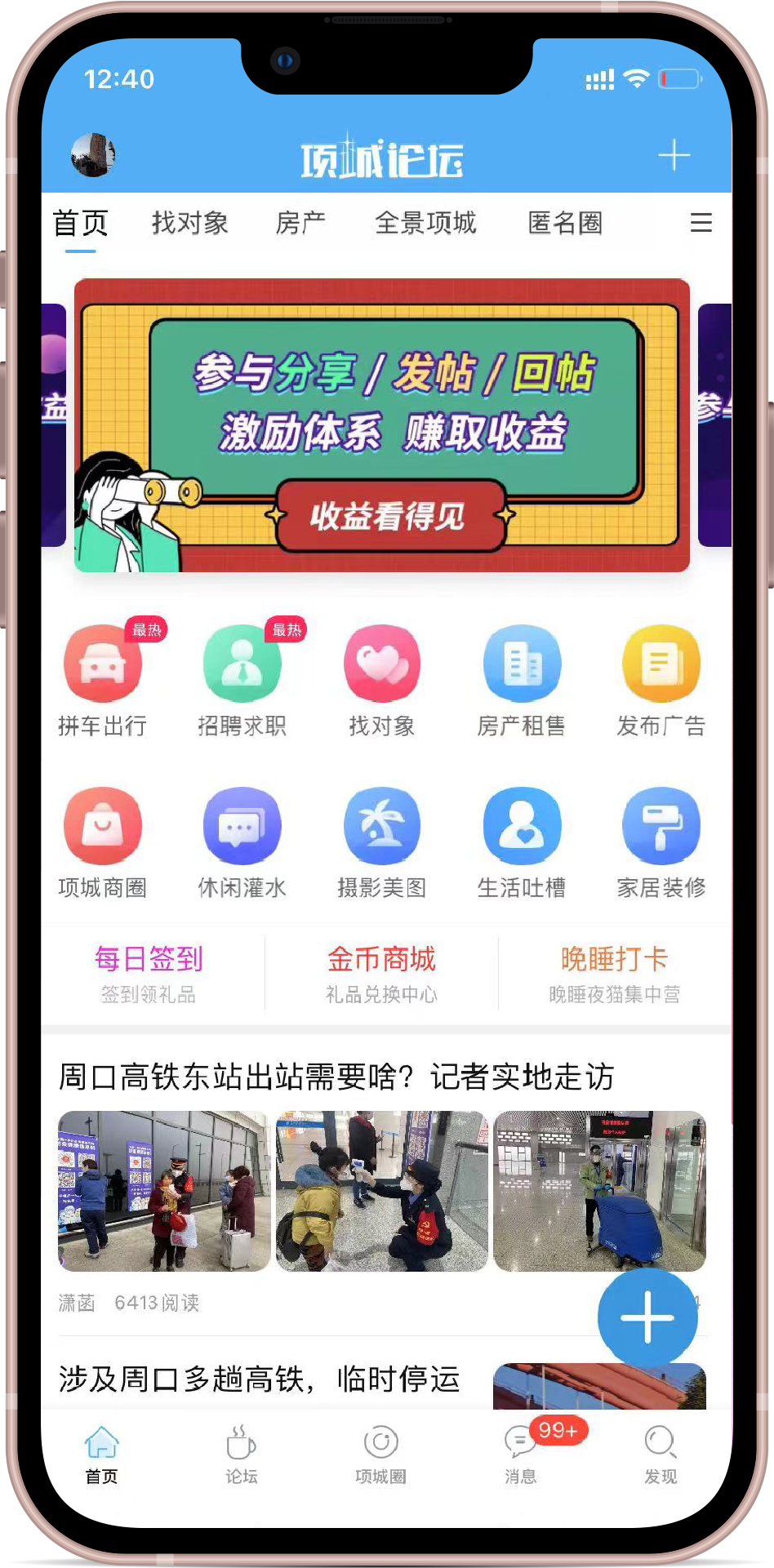Switch to the 房产 top tab
Image resolution: width=774 pixels, height=1568 pixels.
click(x=300, y=223)
